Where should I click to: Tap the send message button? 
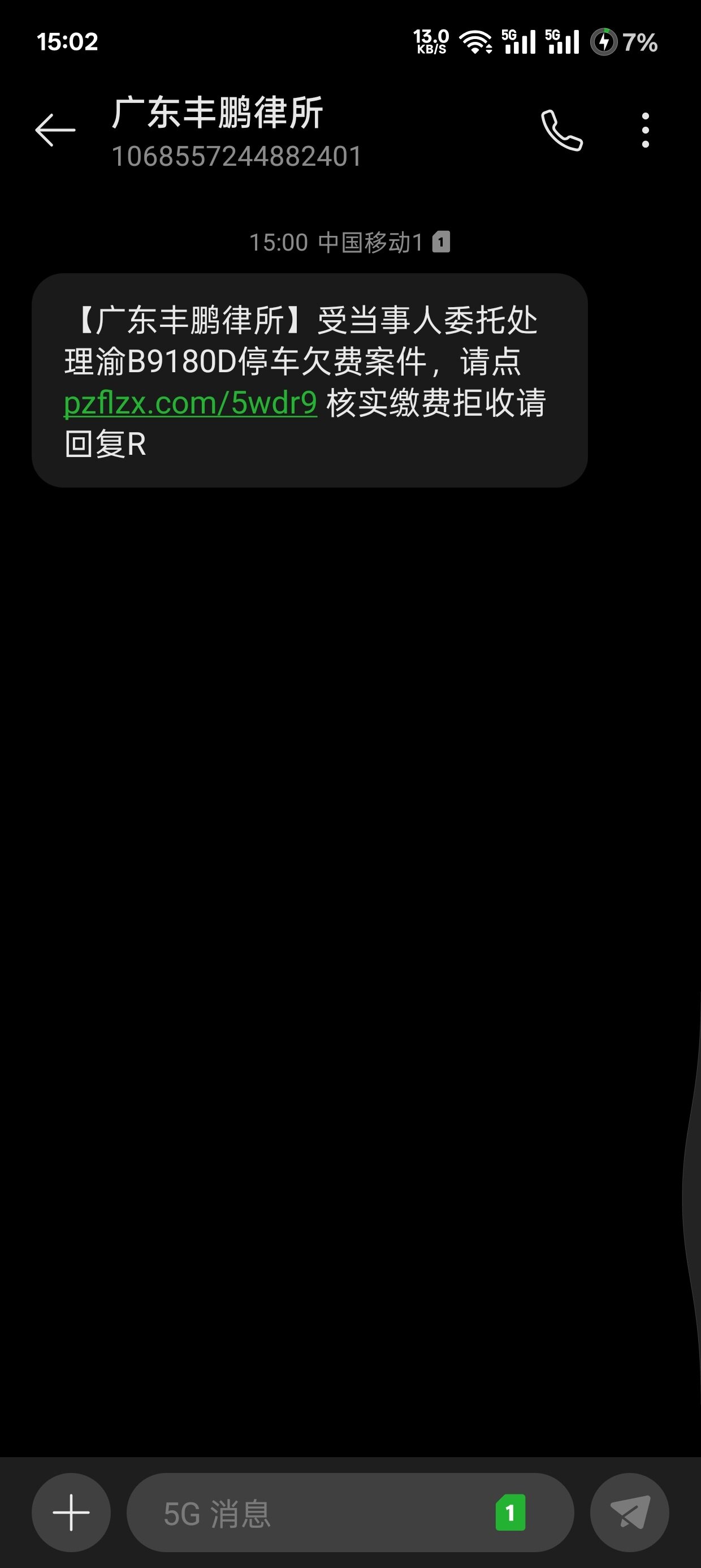630,1513
